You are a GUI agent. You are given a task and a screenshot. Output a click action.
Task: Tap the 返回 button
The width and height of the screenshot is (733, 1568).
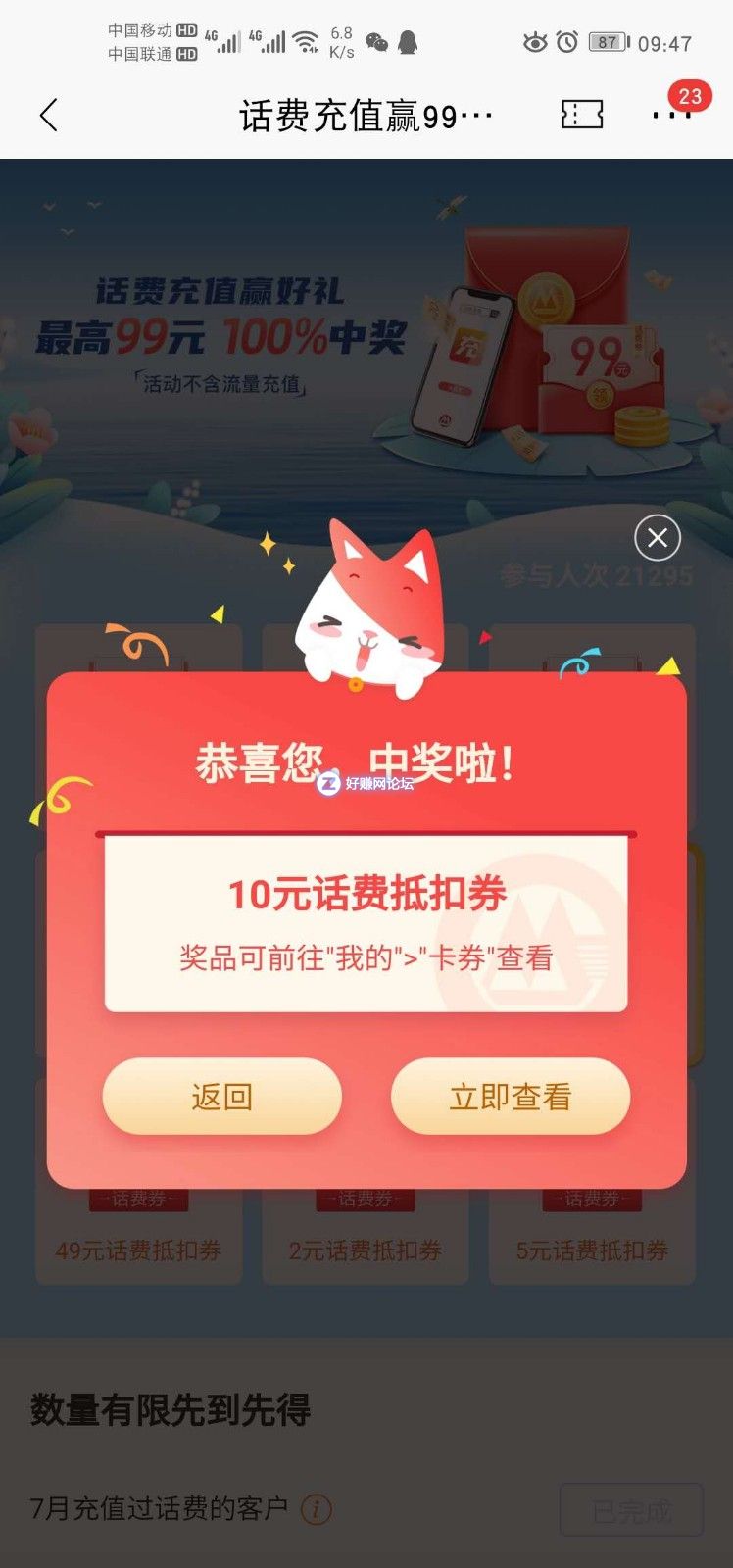point(222,1097)
